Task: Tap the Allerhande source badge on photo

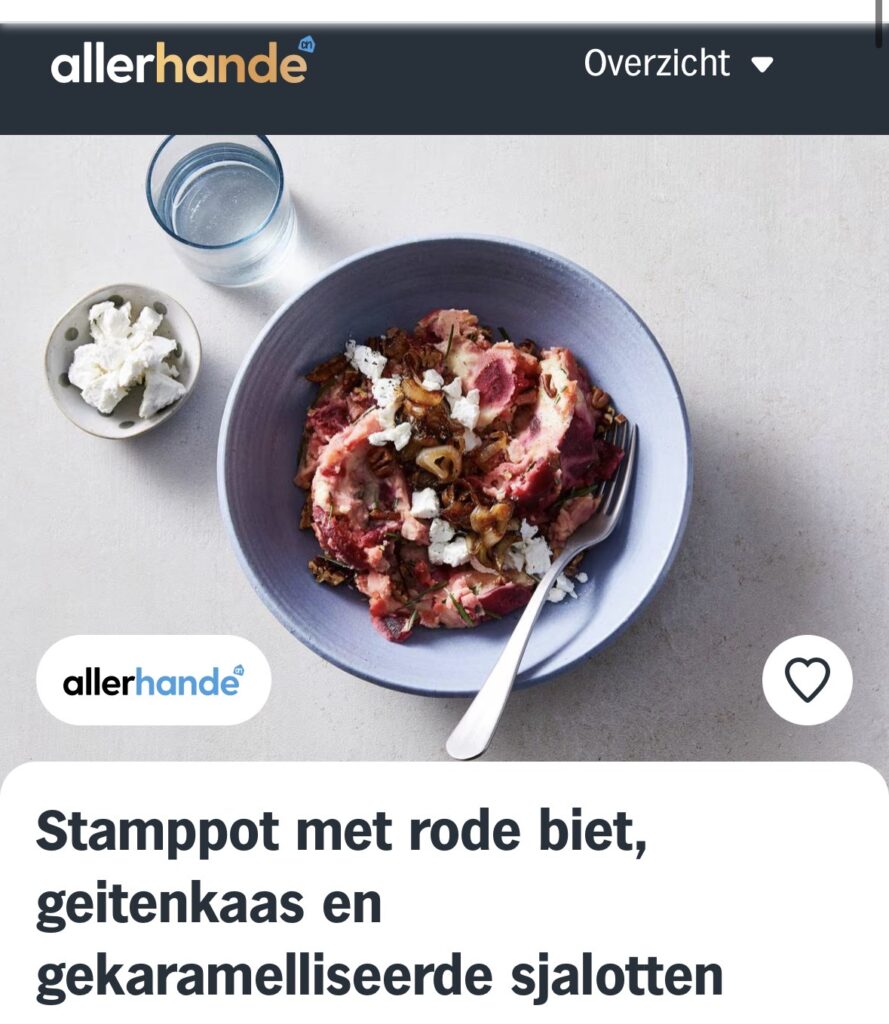Action: [x=153, y=681]
